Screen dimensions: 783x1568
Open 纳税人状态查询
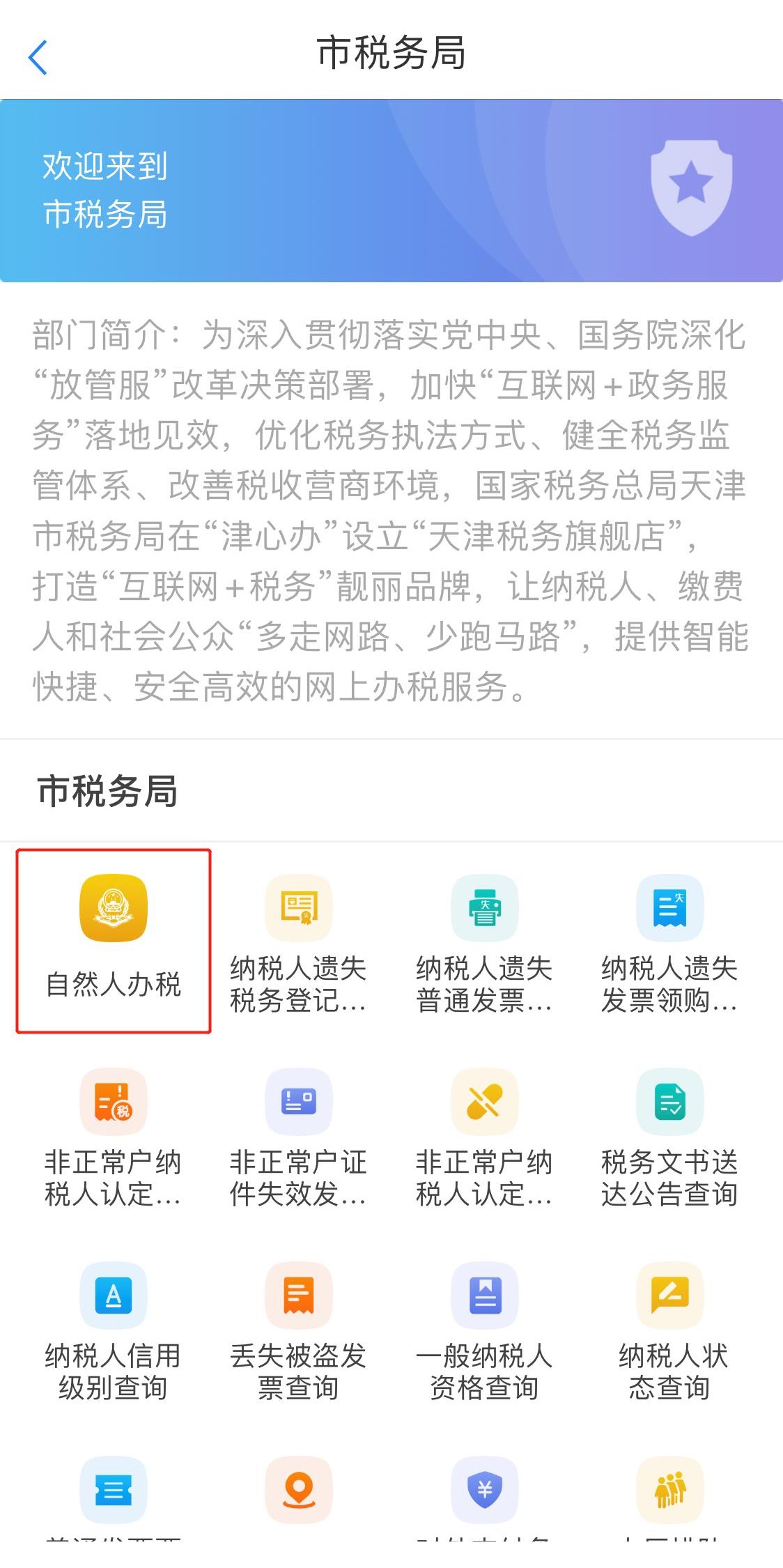pyautogui.click(x=669, y=1332)
